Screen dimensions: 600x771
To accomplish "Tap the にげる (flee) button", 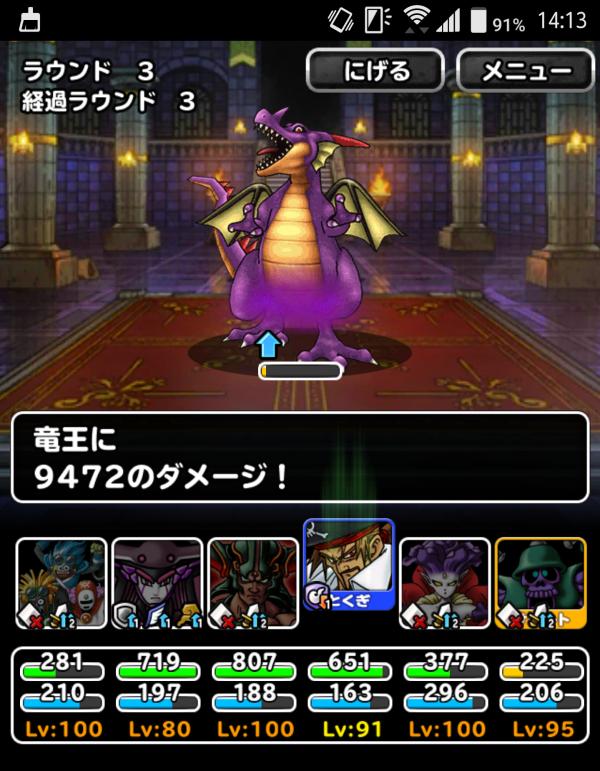I will pyautogui.click(x=375, y=71).
